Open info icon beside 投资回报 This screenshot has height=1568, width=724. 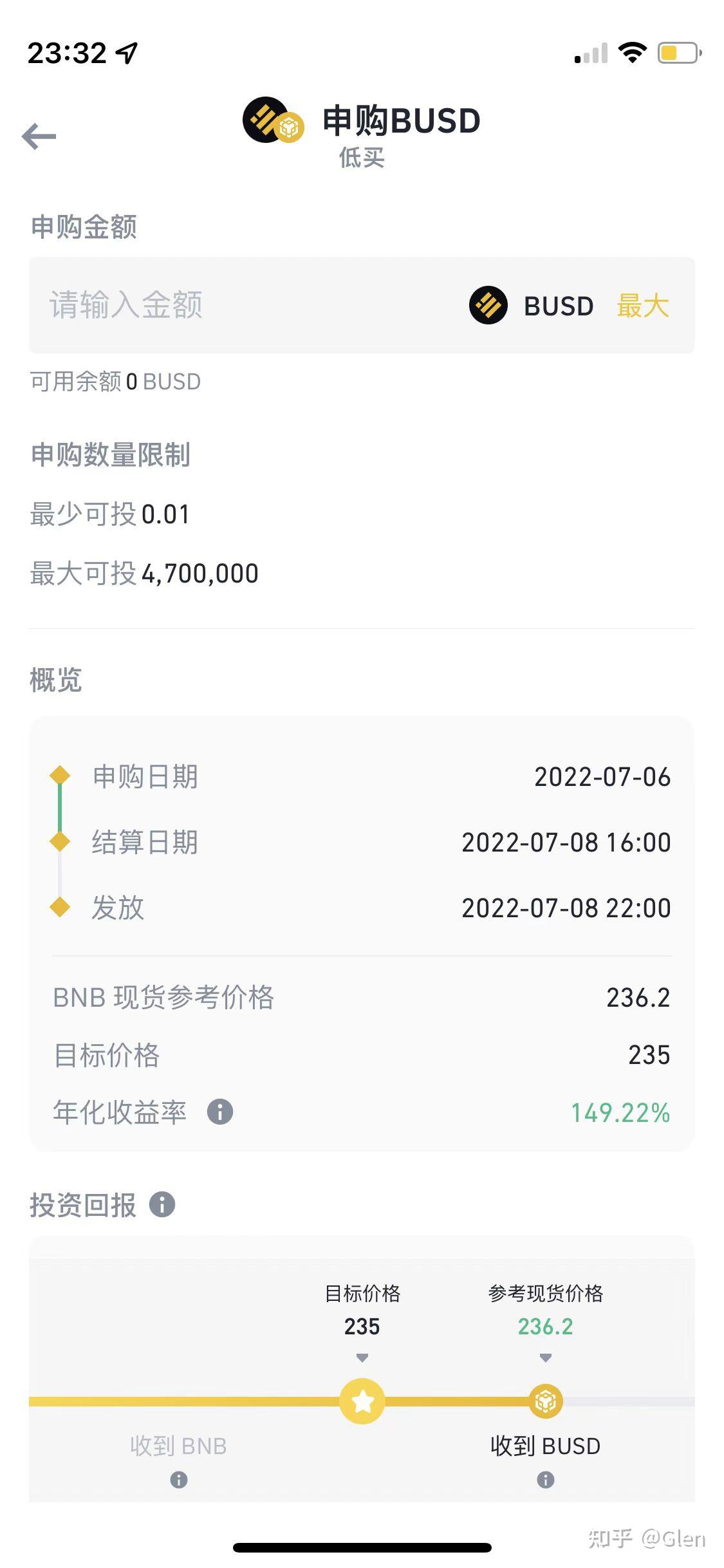(x=162, y=1204)
